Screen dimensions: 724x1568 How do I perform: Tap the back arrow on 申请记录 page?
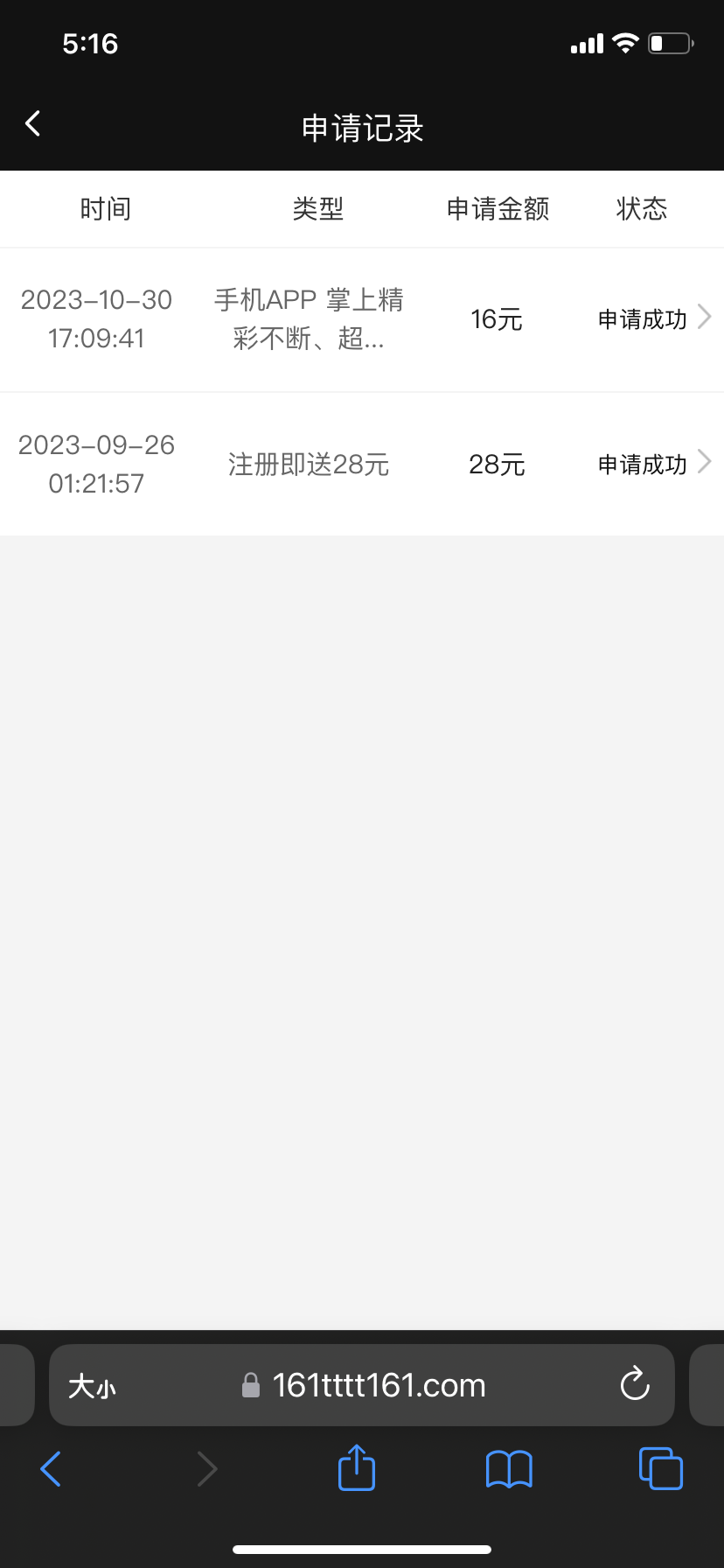tap(33, 123)
